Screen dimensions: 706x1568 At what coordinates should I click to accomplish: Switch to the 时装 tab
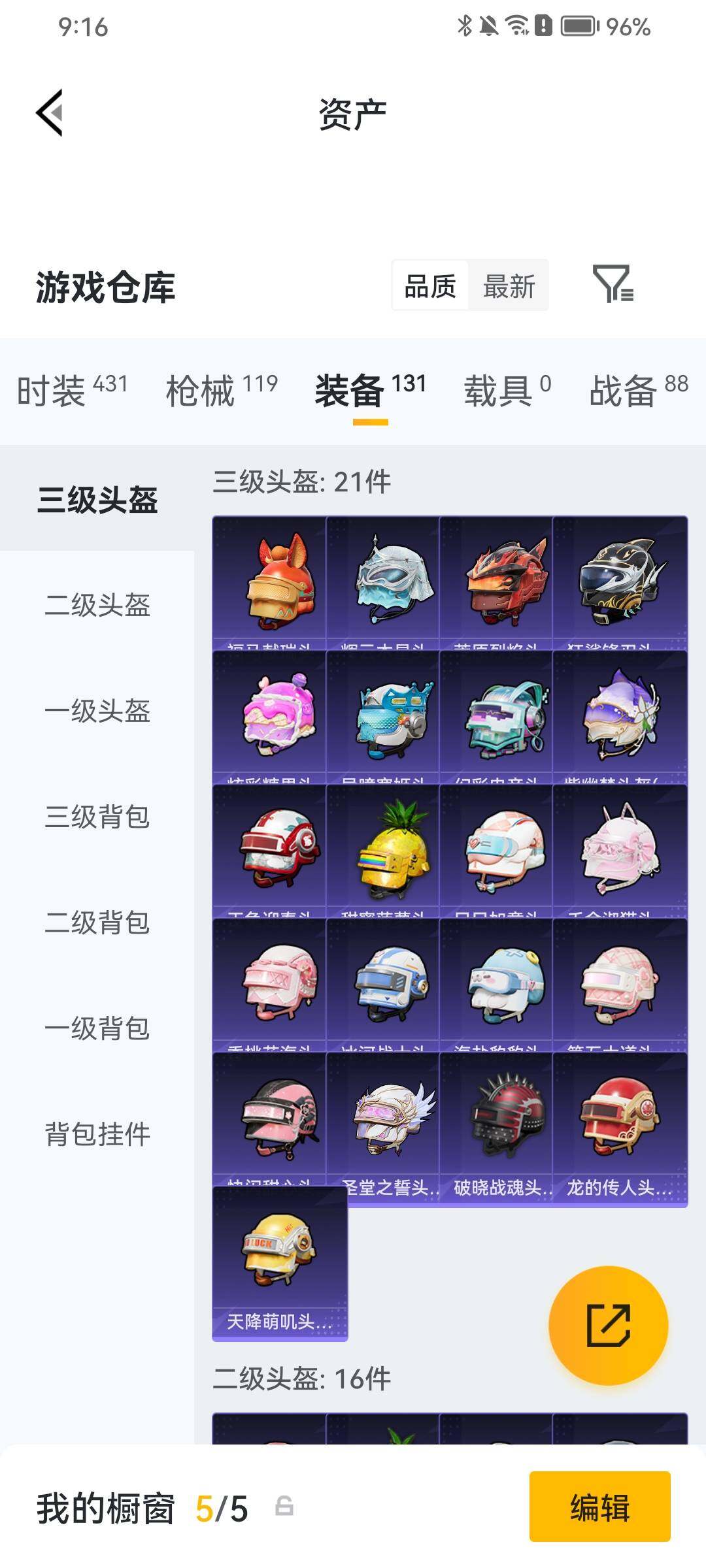click(72, 391)
